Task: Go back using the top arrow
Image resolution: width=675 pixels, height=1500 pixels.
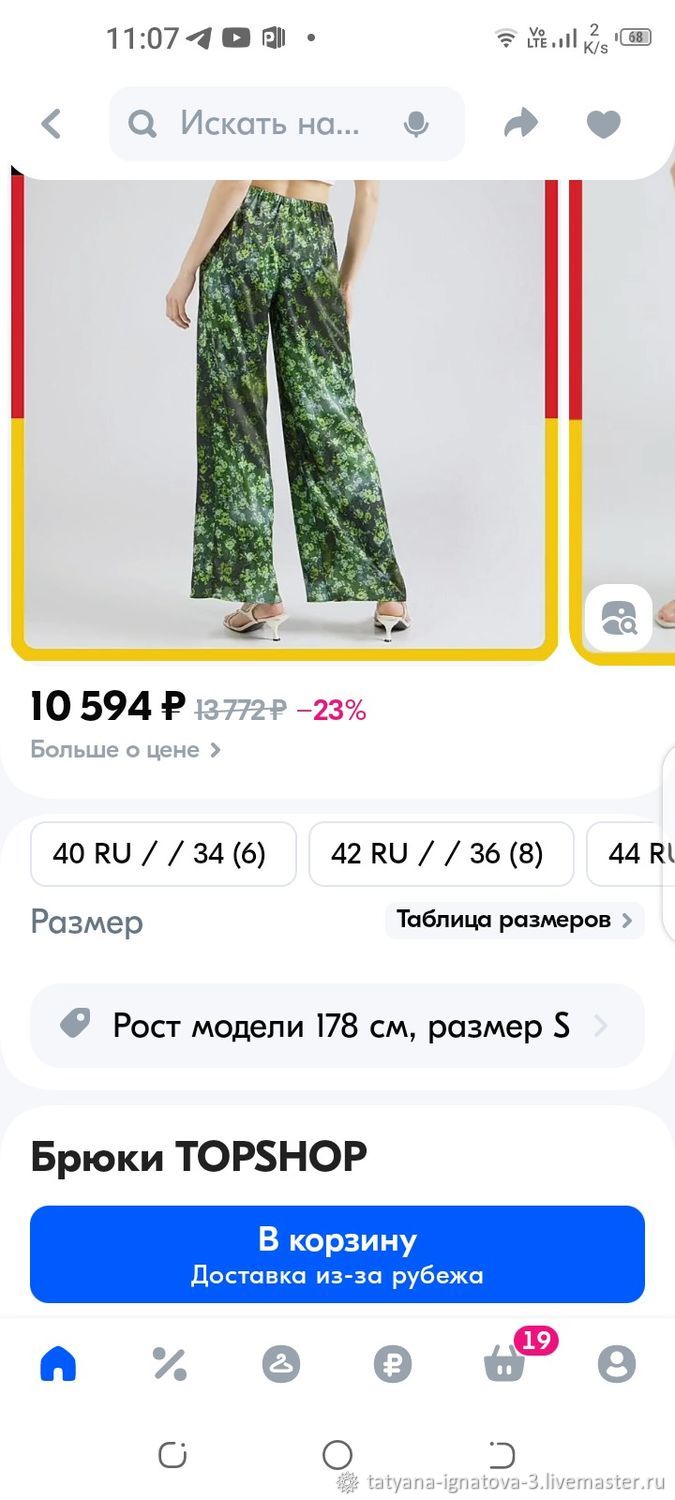Action: coord(51,124)
